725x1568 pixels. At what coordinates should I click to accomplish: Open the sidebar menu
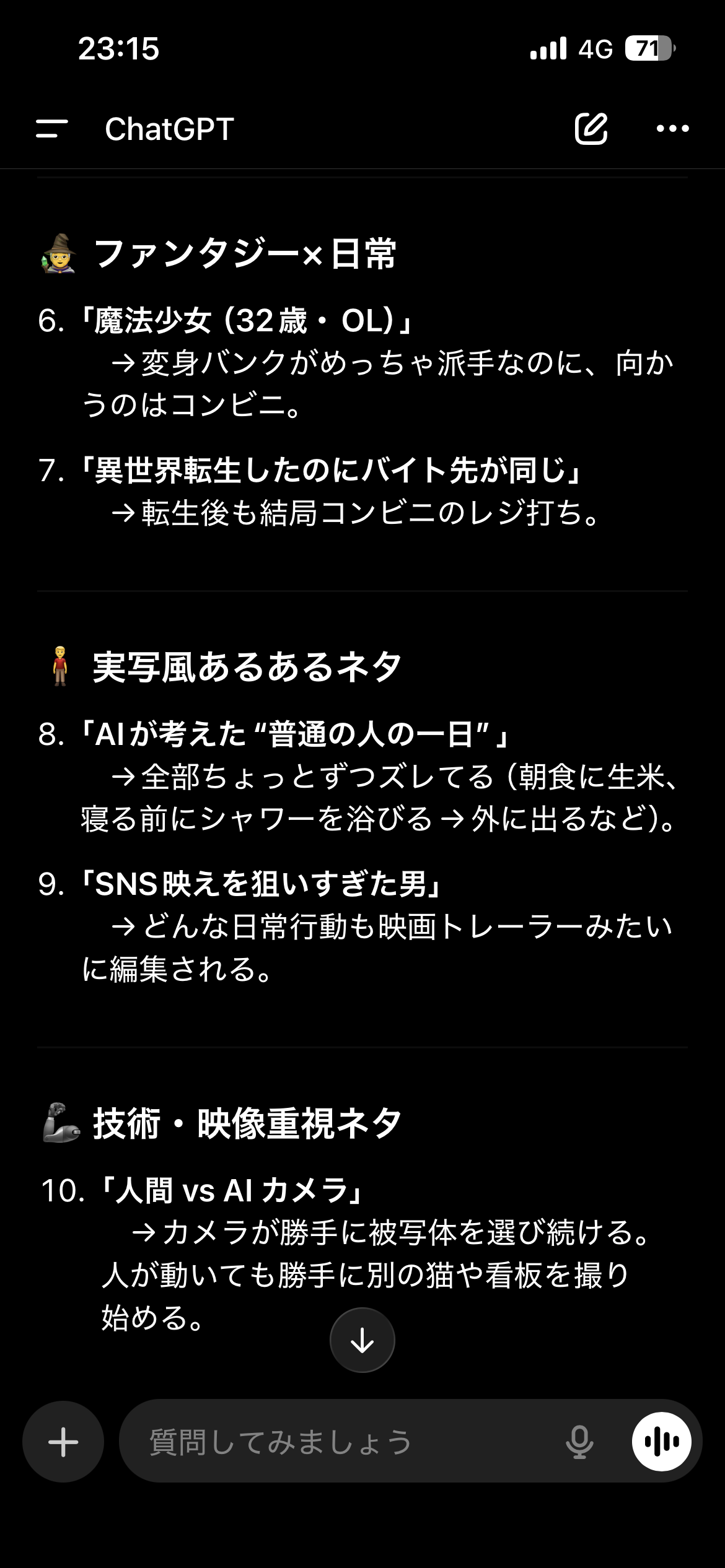pyautogui.click(x=52, y=129)
